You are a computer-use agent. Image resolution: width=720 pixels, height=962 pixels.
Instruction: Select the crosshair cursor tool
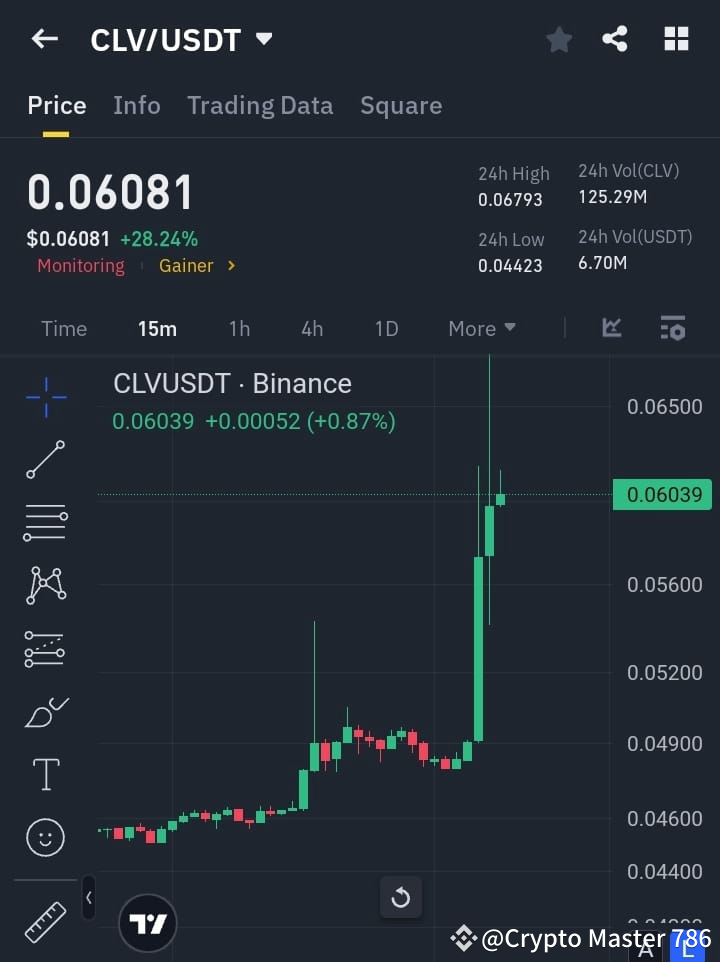tap(44, 397)
